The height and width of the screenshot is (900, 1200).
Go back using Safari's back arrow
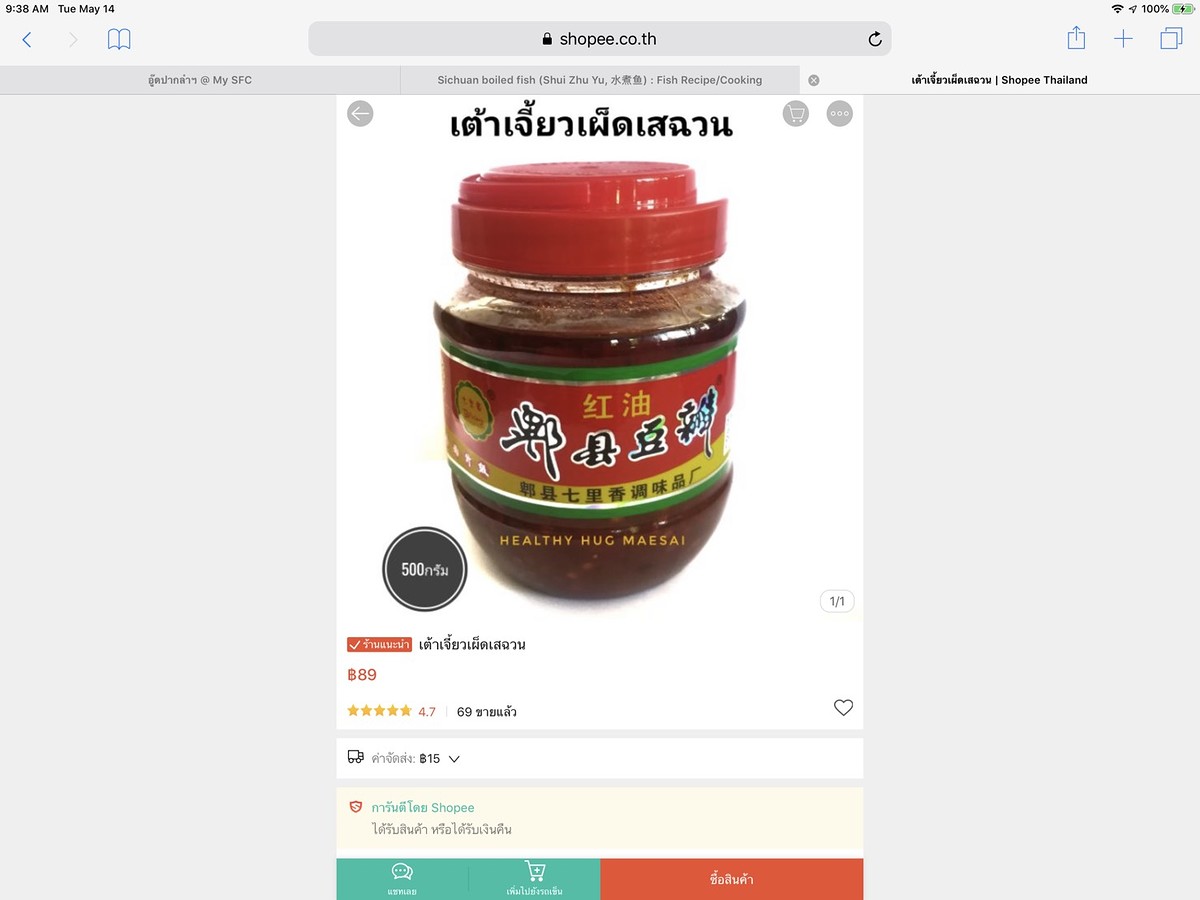coord(27,40)
